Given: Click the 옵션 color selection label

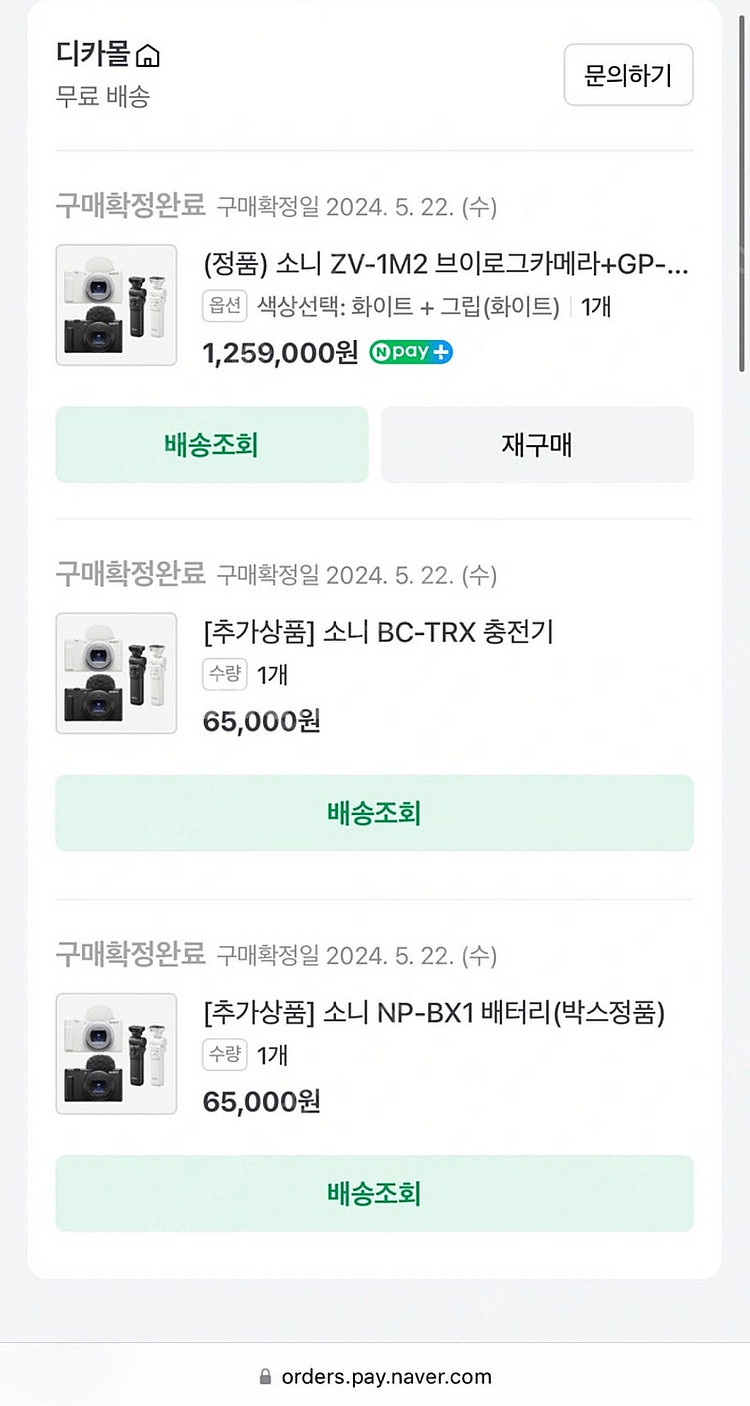Looking at the screenshot, I should (224, 307).
